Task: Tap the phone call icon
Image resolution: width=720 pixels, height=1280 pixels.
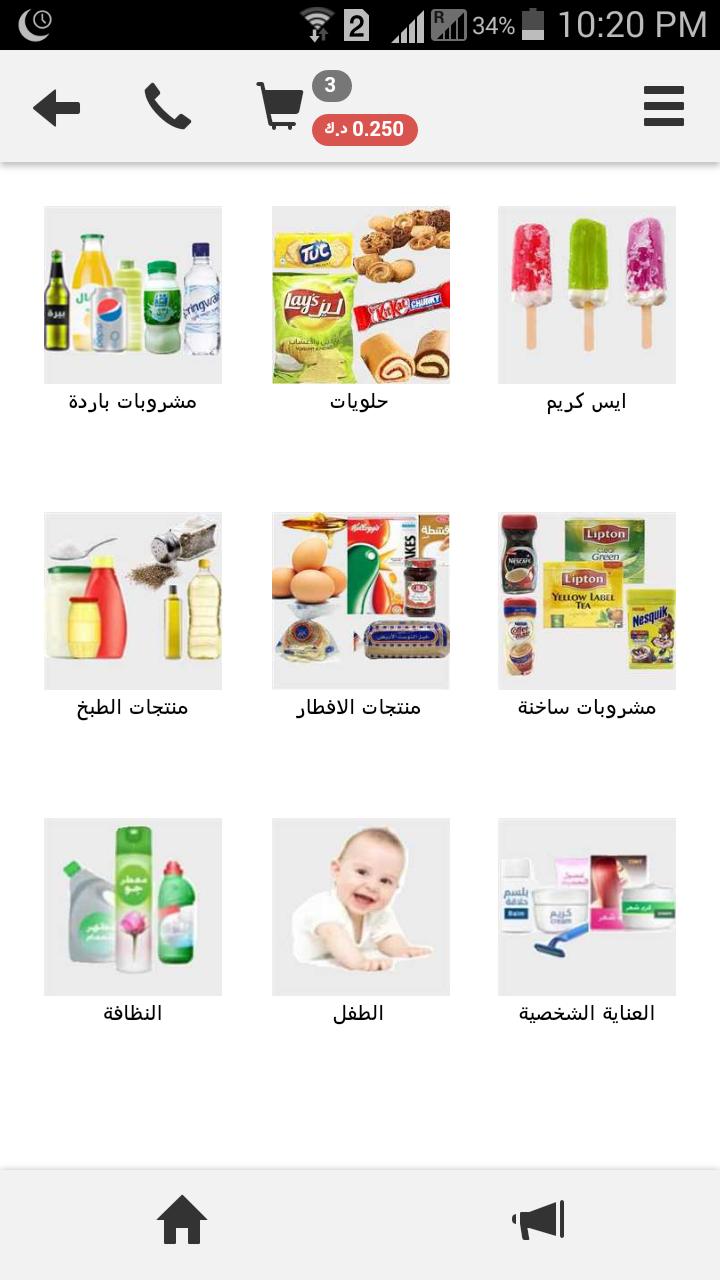Action: point(167,107)
